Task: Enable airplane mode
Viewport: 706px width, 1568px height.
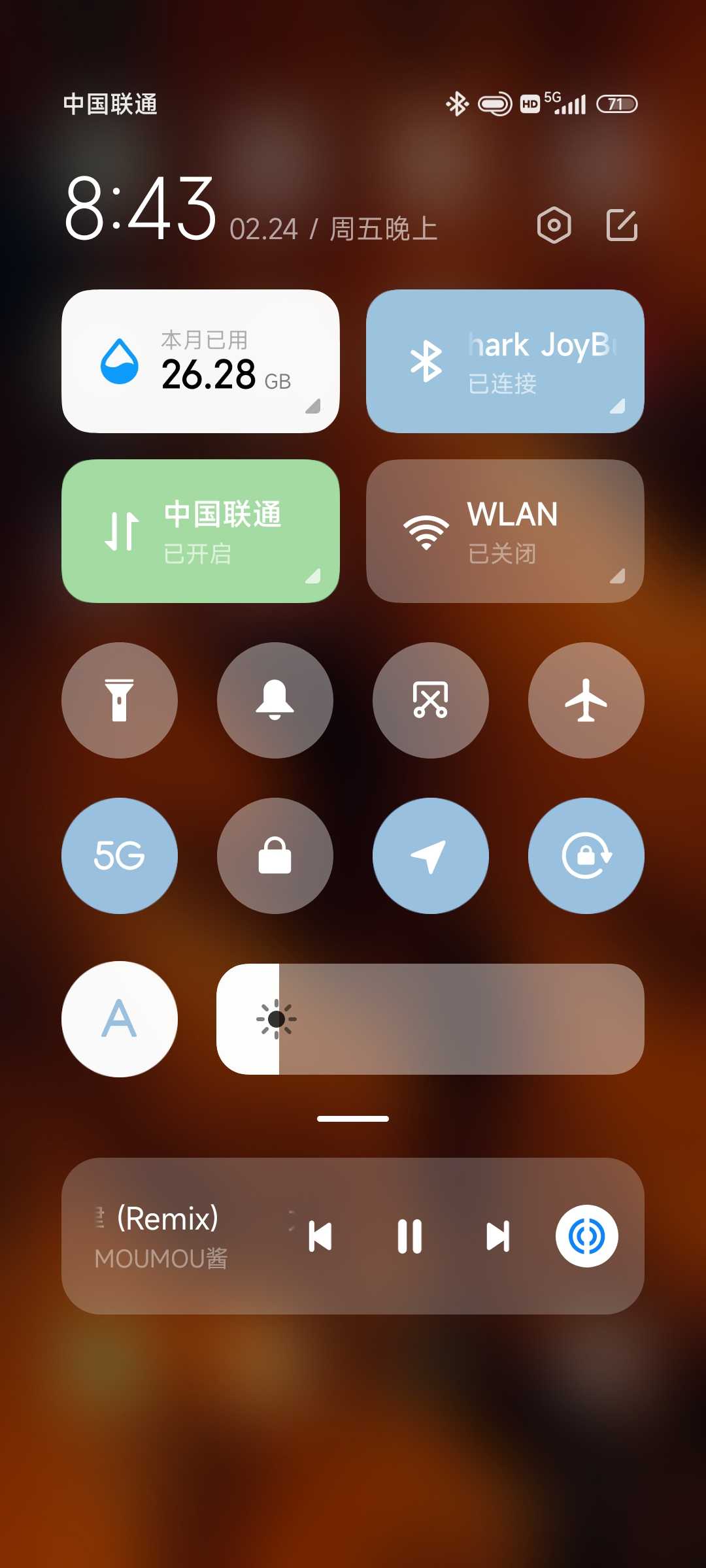Action: pyautogui.click(x=586, y=700)
